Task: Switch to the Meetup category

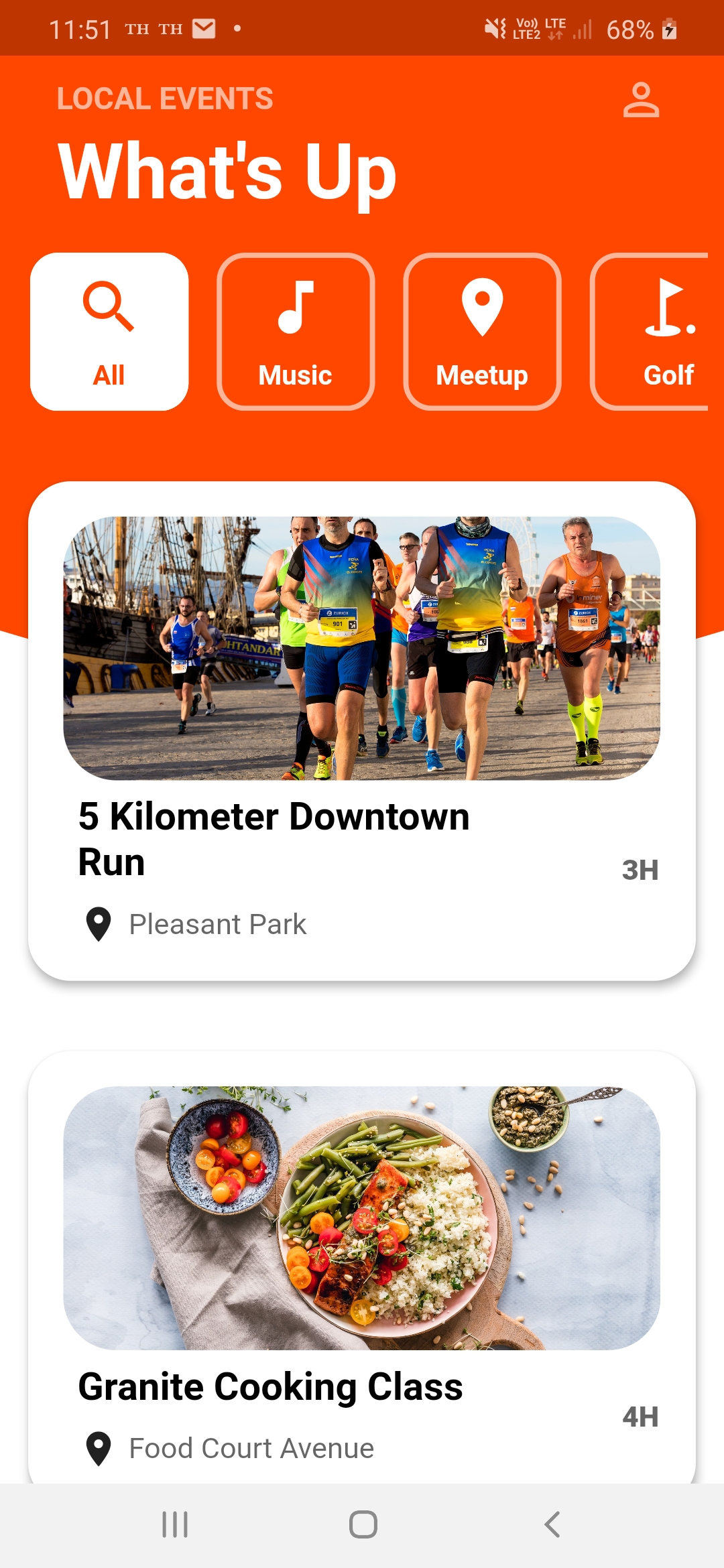Action: [x=482, y=332]
